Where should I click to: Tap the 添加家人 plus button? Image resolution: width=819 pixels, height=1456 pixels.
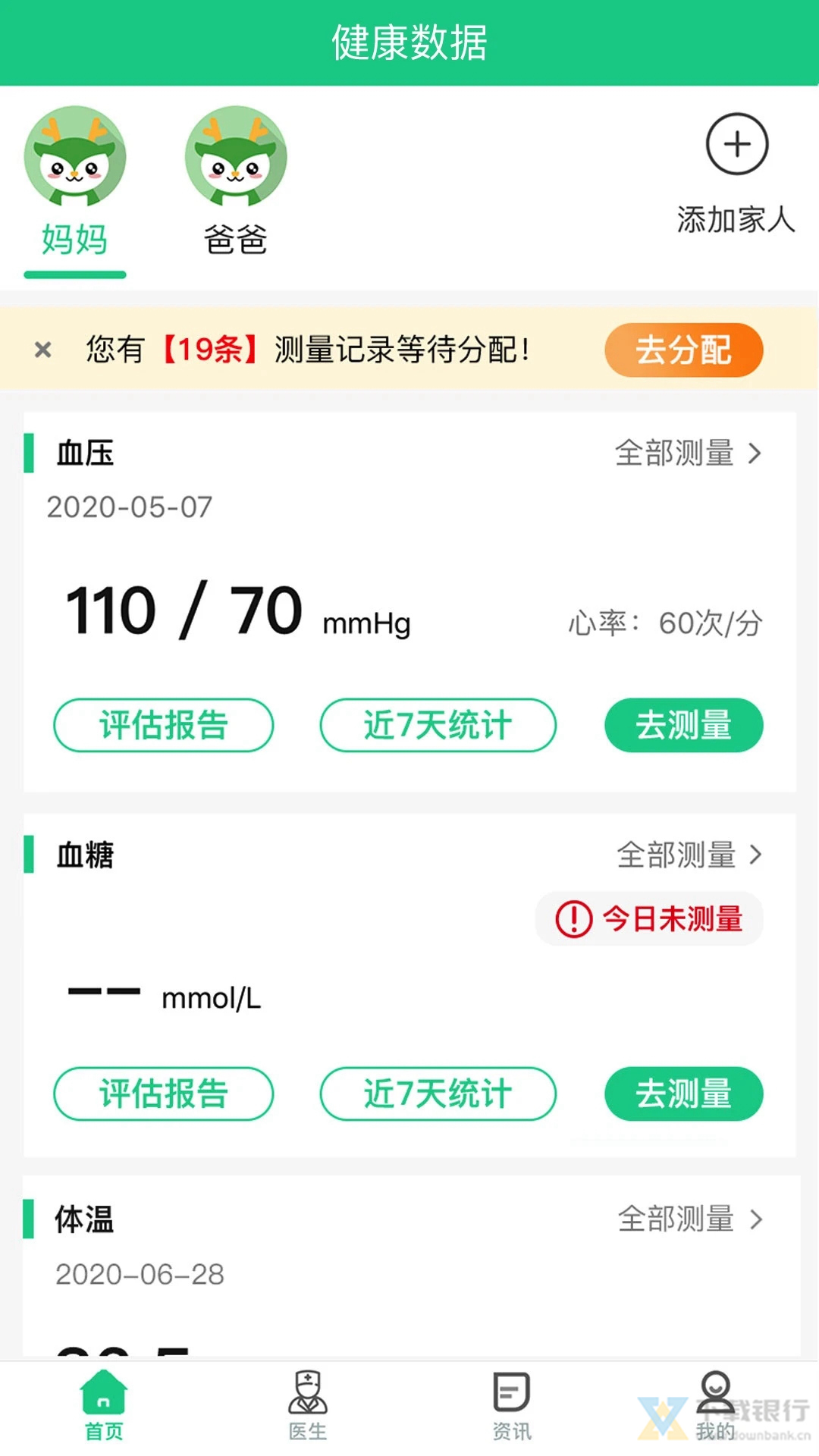pos(736,145)
